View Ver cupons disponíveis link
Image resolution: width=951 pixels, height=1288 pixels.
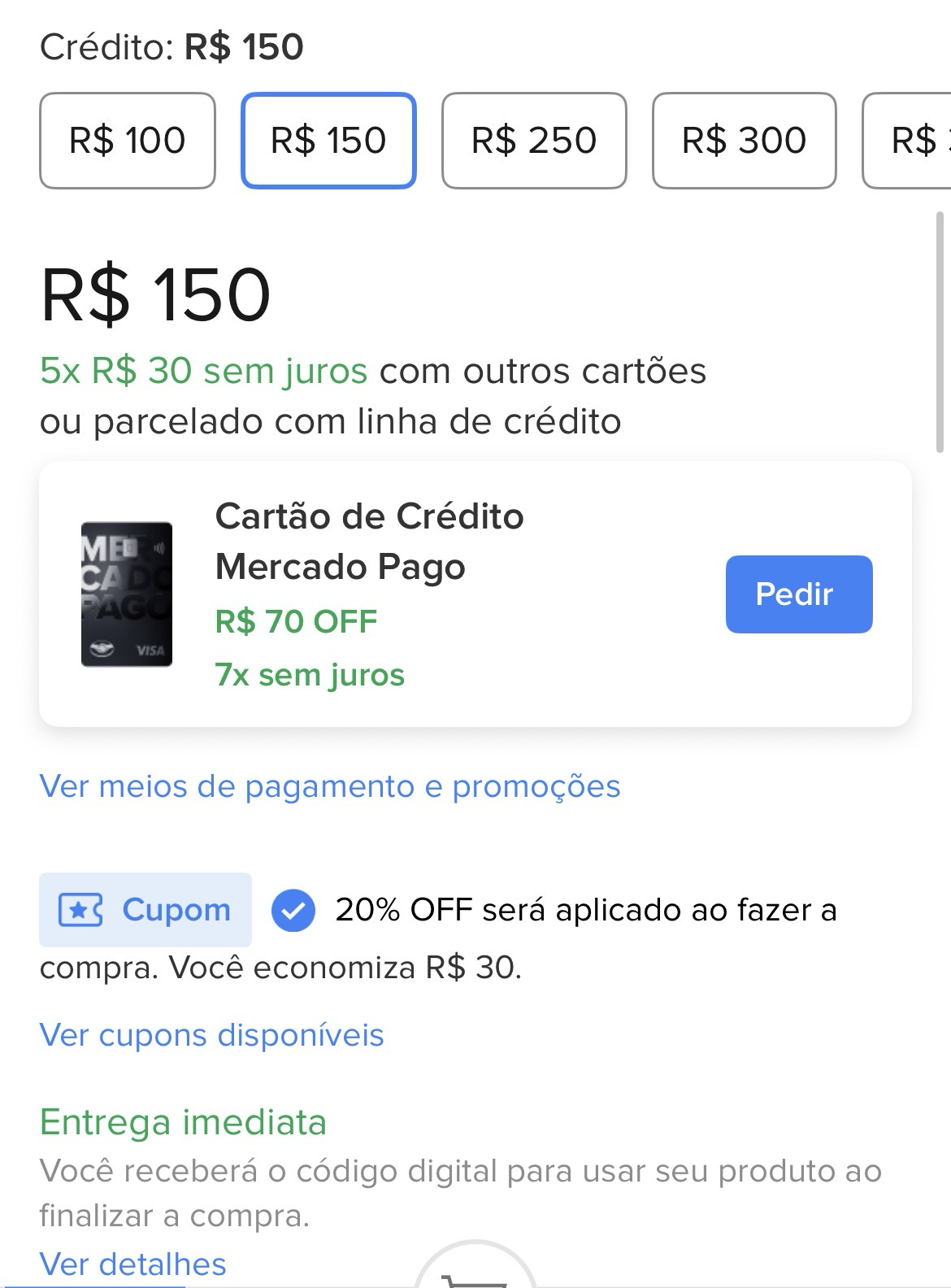coord(211,1035)
